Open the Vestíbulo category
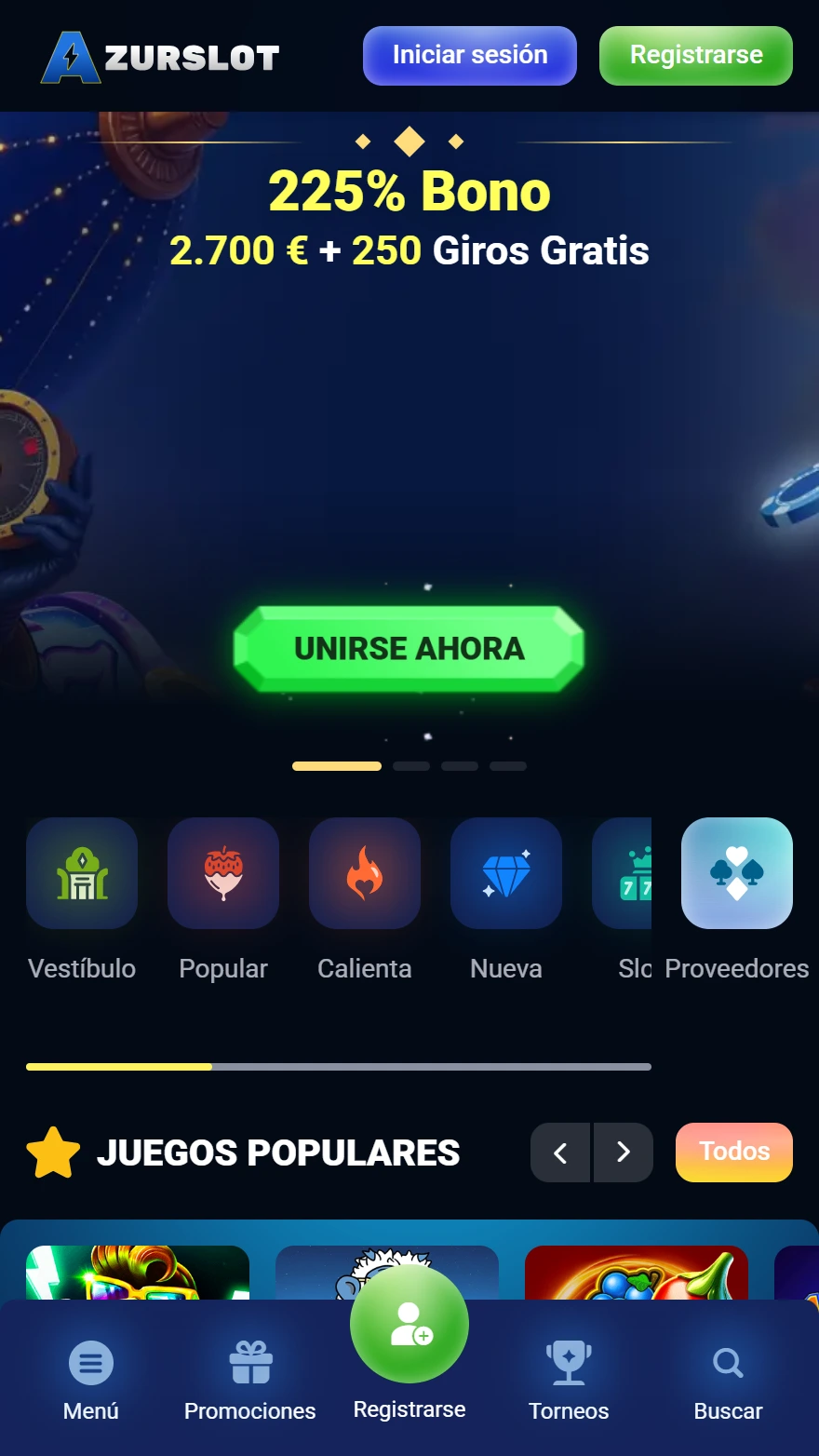819x1456 pixels. coord(82,874)
